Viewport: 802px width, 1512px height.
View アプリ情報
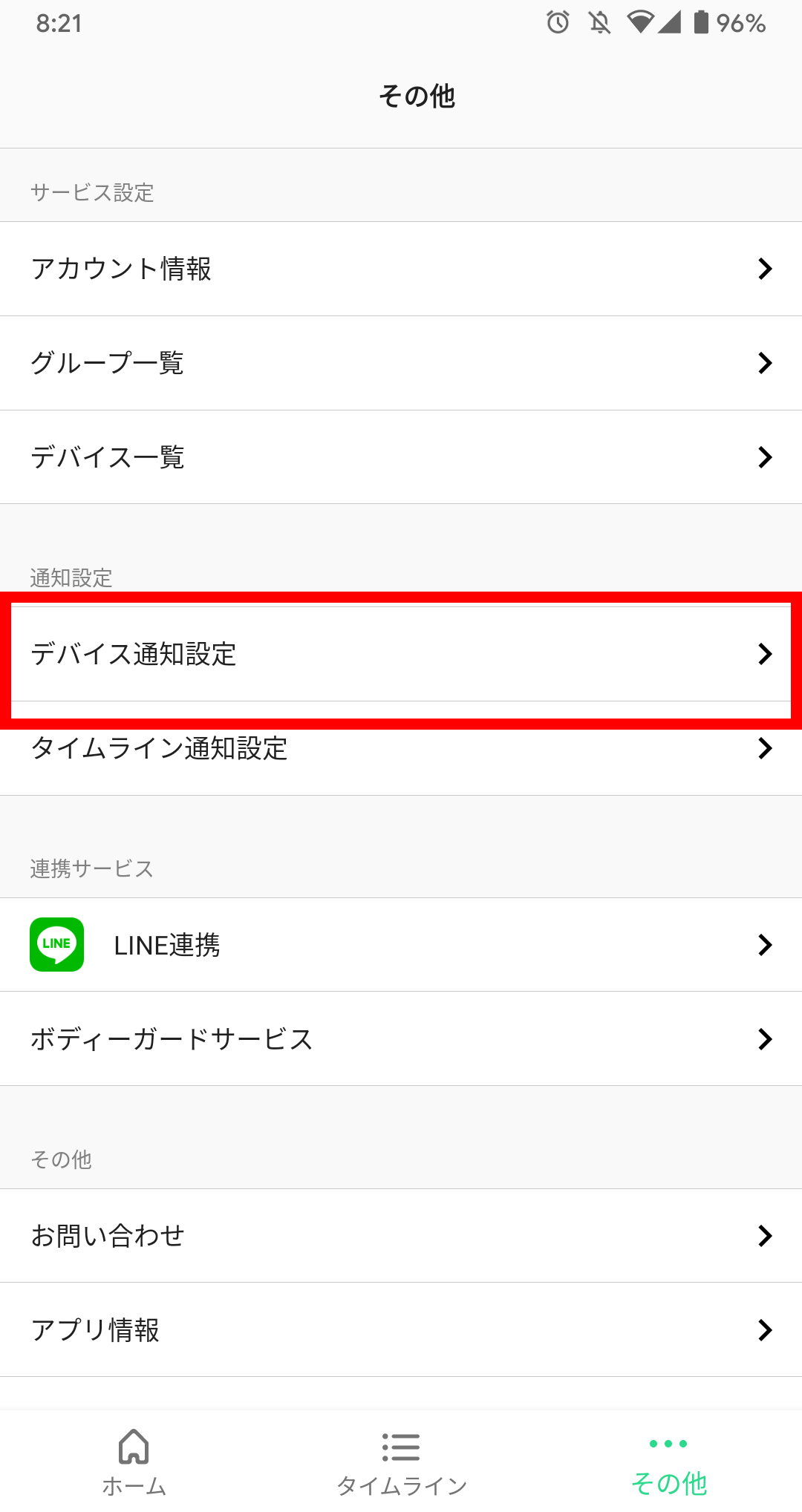pyautogui.click(x=401, y=1330)
